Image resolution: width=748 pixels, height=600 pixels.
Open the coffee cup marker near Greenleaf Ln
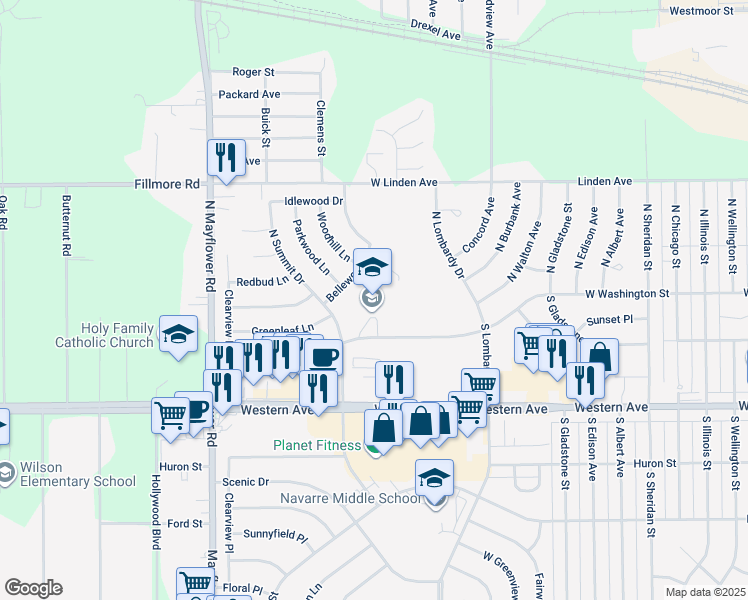(322, 356)
